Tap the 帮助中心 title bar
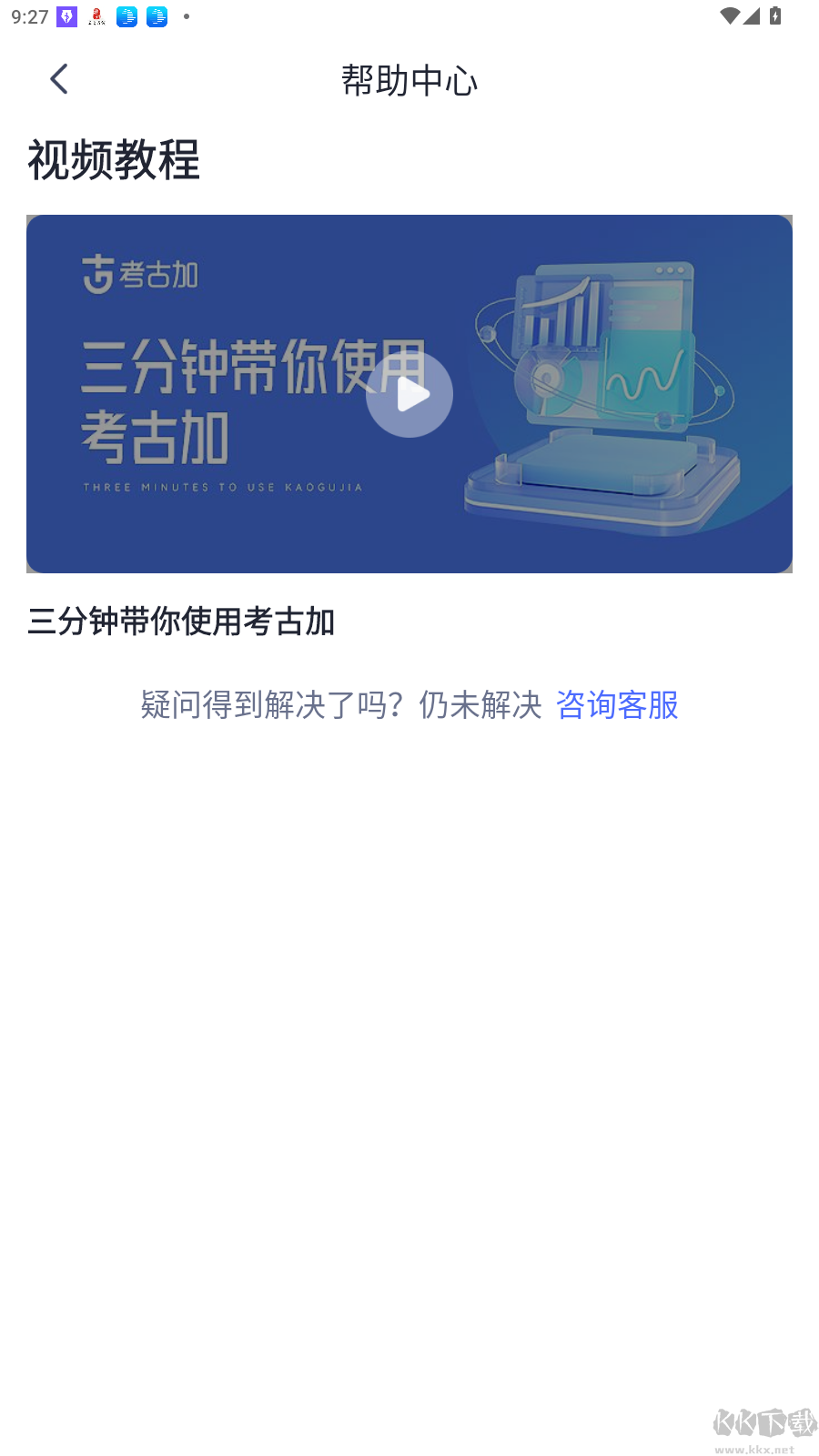Screen dimensions: 819x1456 point(409,80)
